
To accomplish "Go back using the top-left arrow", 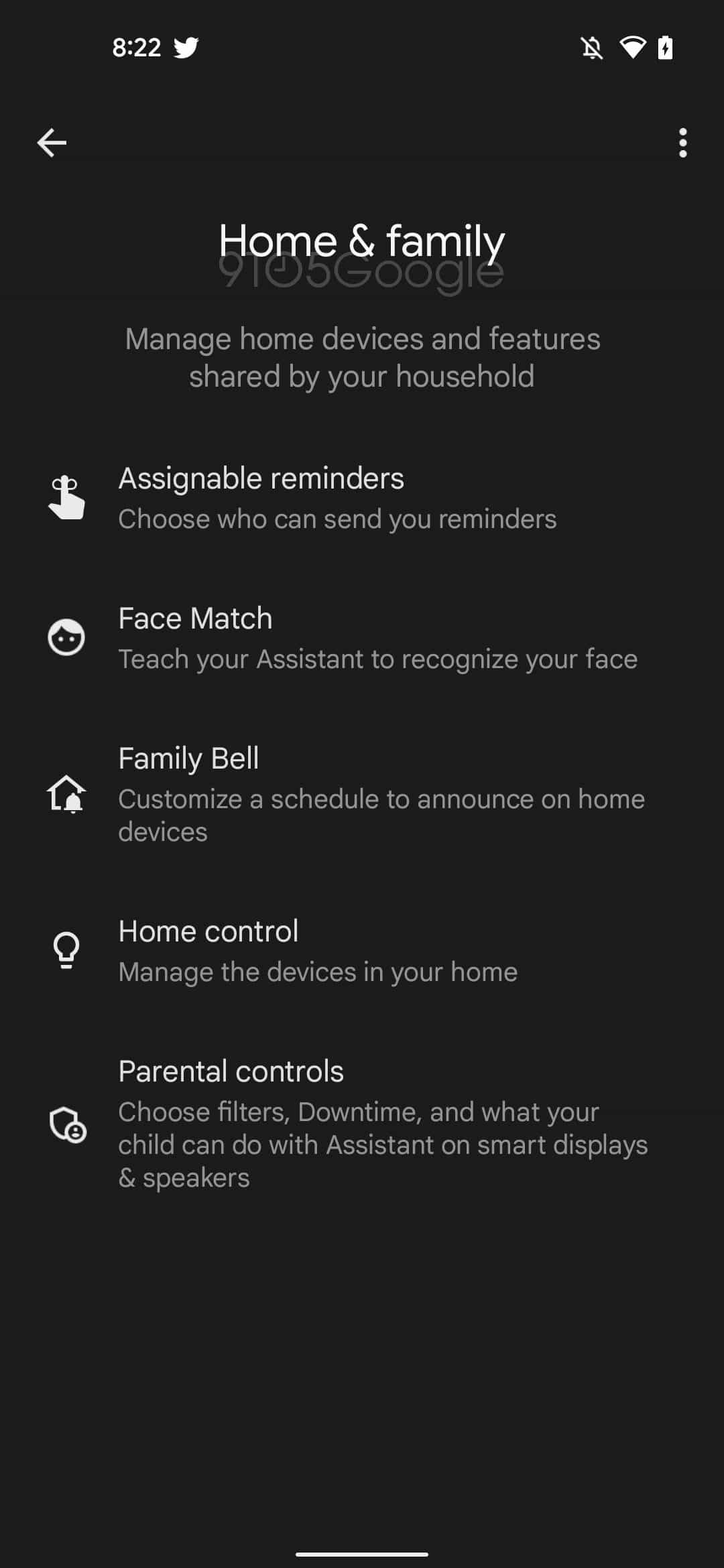I will point(52,143).
